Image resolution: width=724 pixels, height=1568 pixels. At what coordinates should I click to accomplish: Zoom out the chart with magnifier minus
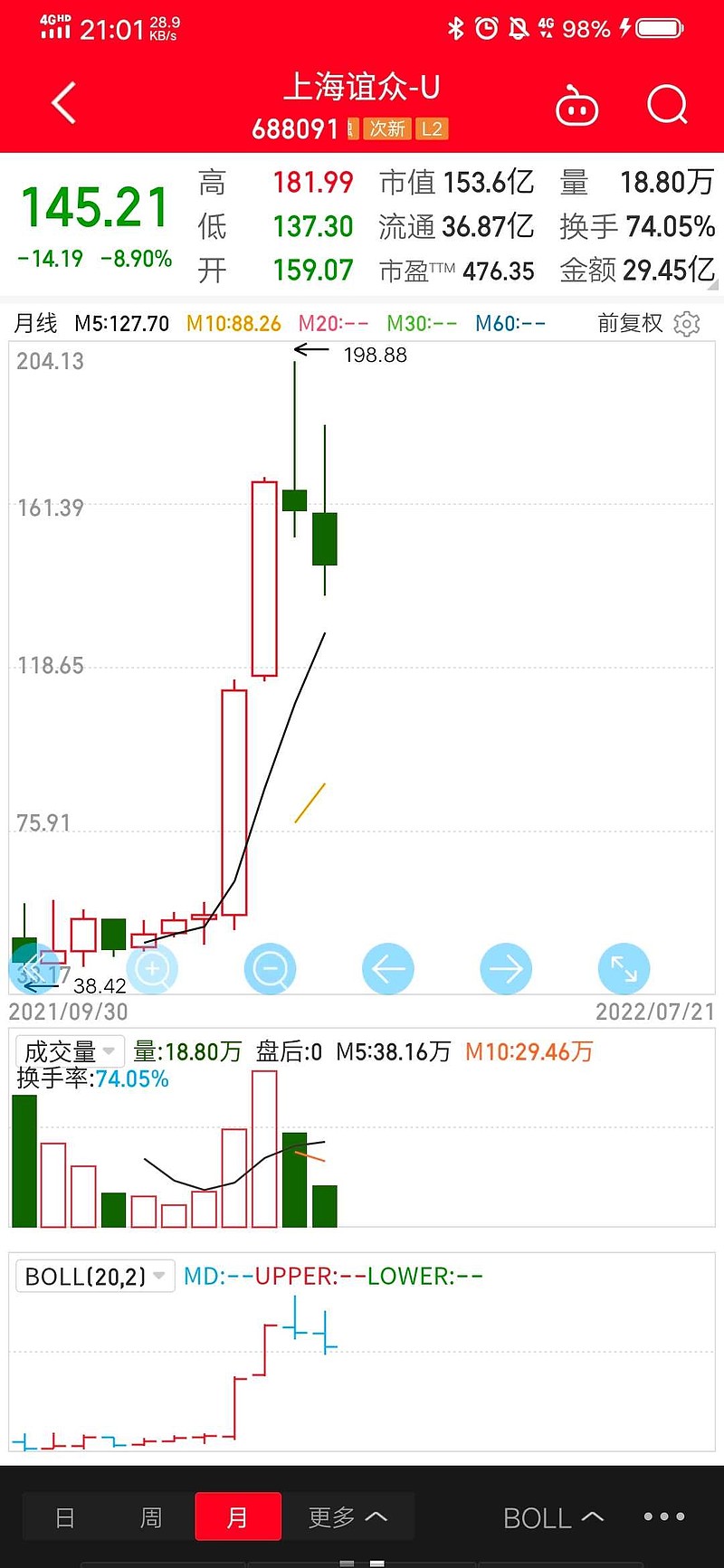[270, 968]
